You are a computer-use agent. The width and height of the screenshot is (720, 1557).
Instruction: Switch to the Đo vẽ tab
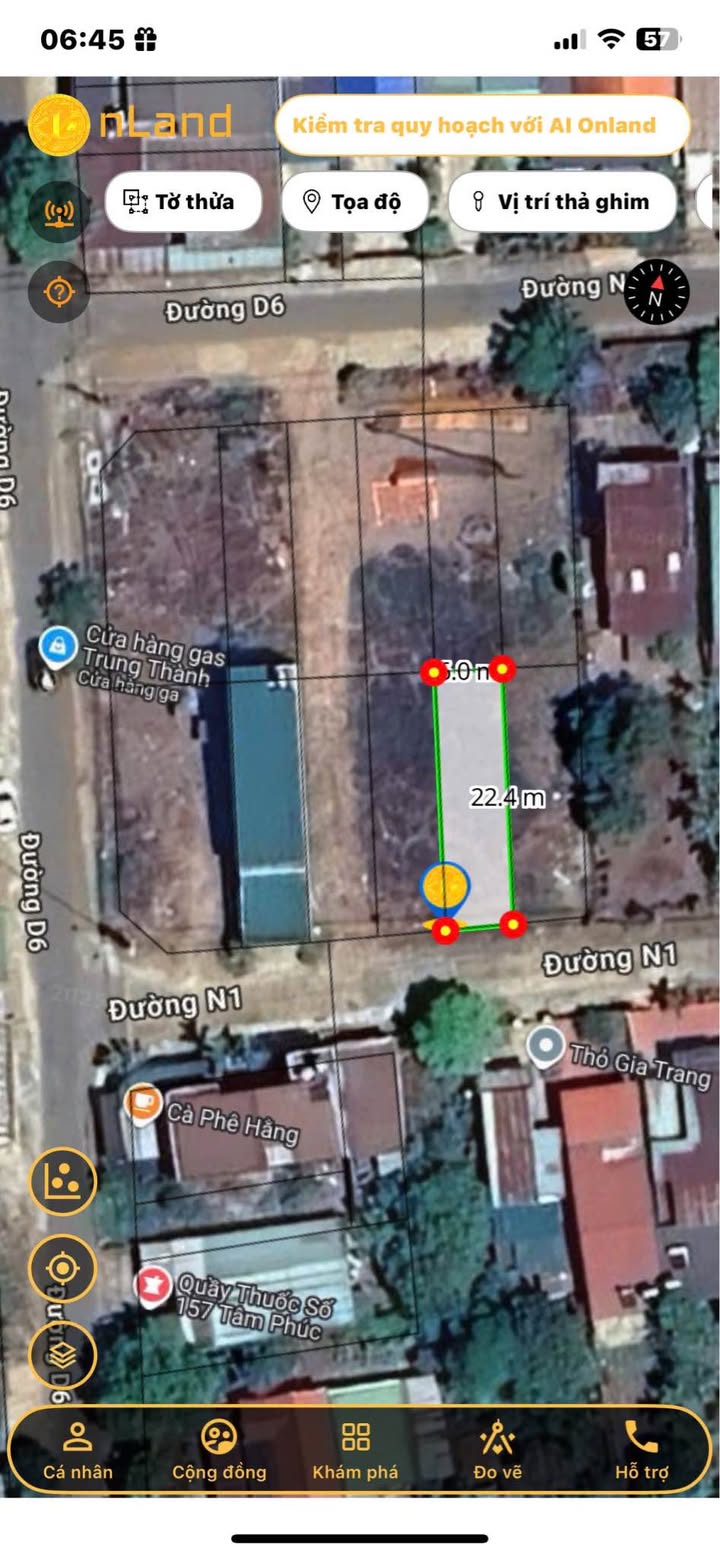[497, 1451]
